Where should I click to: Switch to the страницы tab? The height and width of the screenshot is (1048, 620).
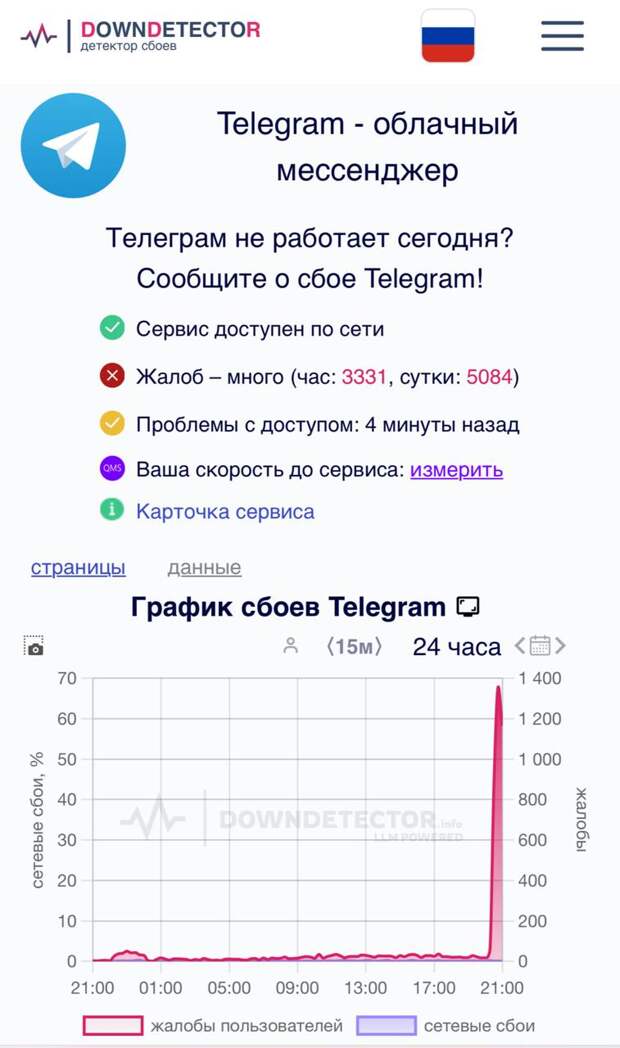coord(78,567)
